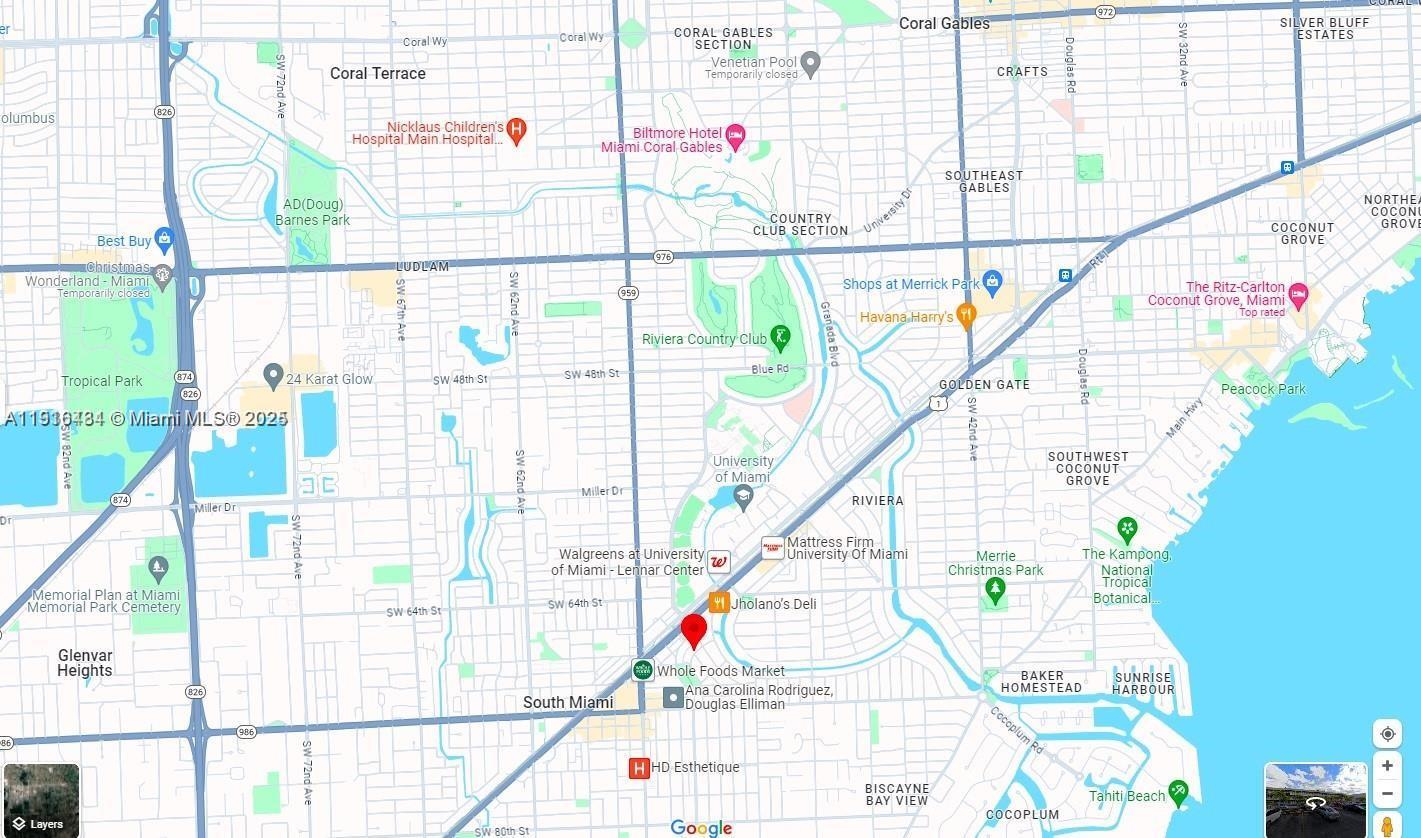Open Walgreens at University of Miami marker
The height and width of the screenshot is (838, 1421).
click(x=719, y=562)
